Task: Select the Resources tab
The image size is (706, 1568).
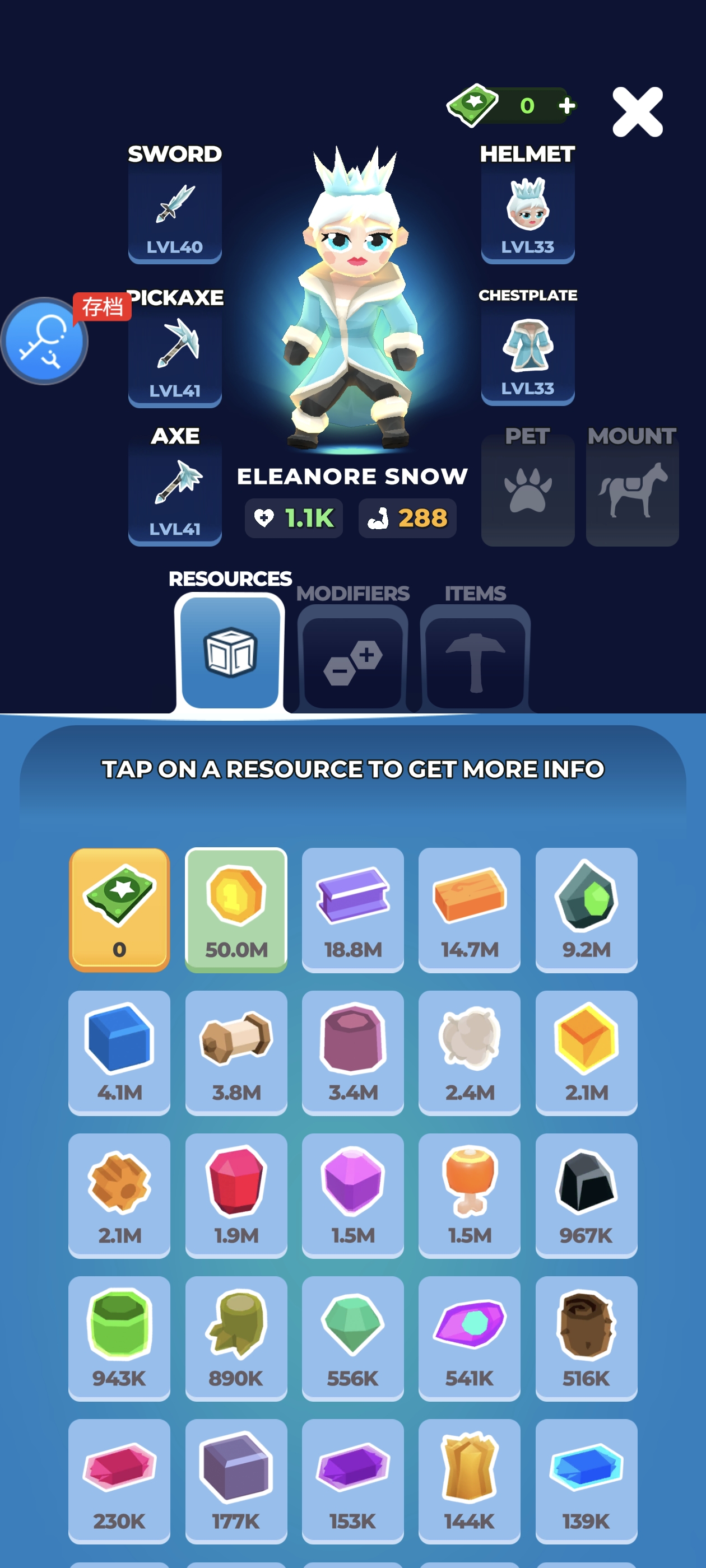Action: (x=230, y=652)
